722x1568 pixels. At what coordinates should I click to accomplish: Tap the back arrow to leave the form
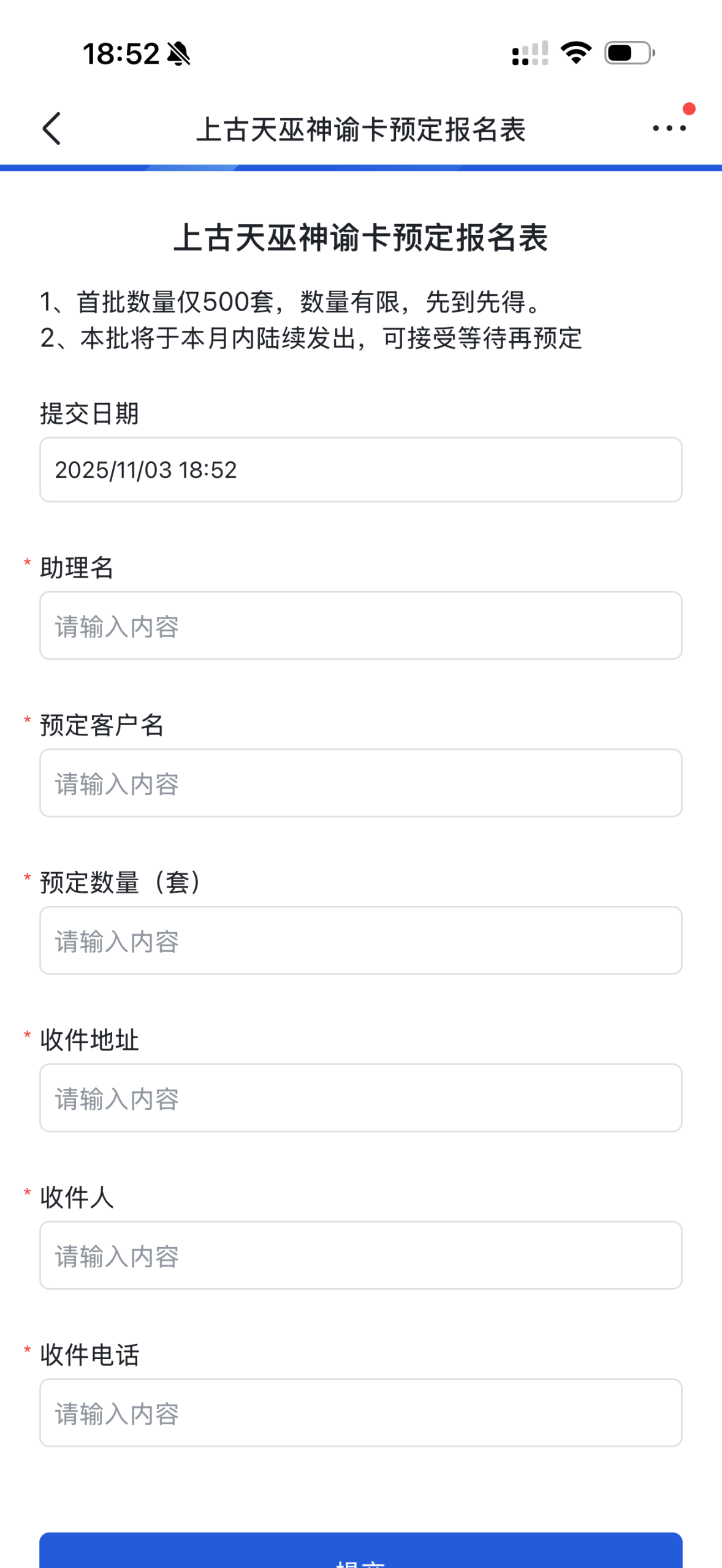click(51, 129)
